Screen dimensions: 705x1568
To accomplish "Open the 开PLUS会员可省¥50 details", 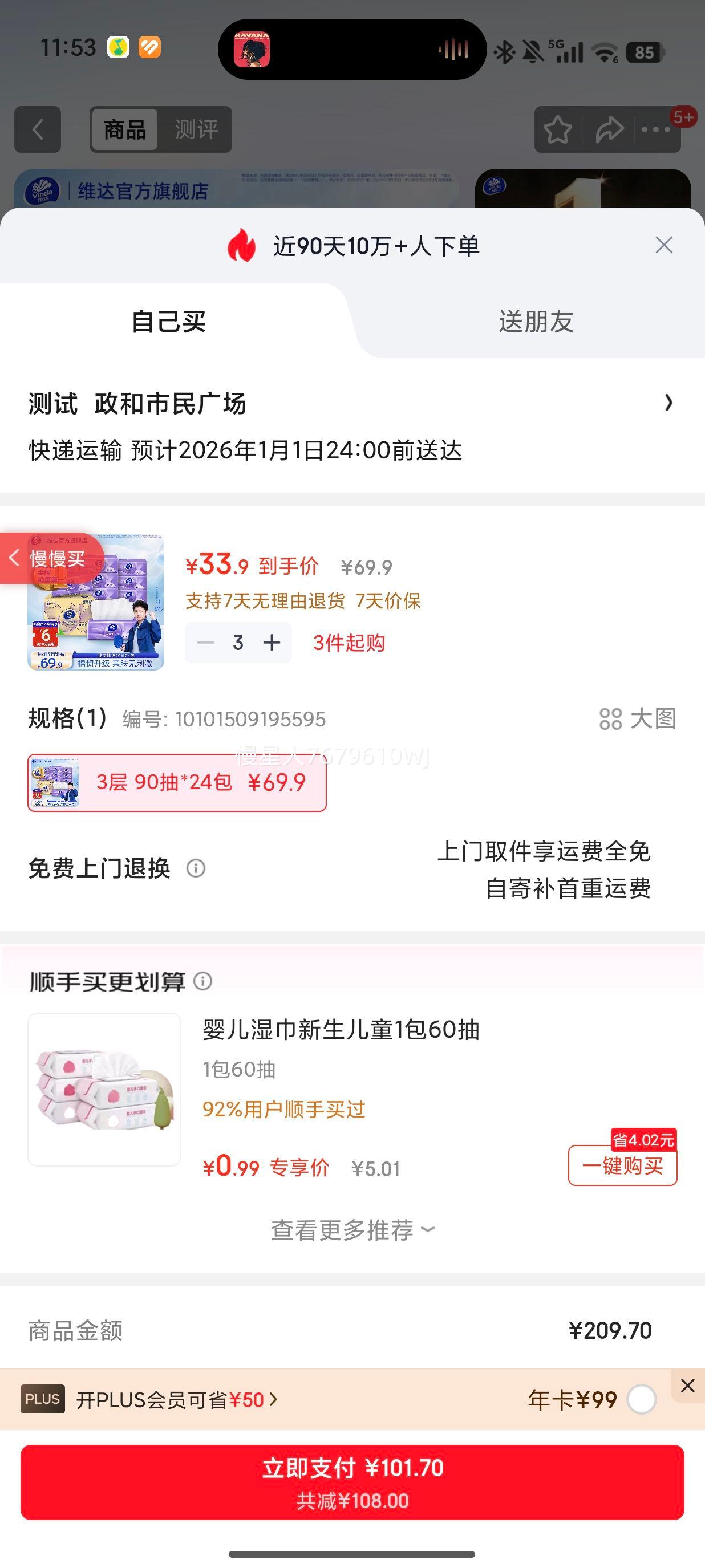I will 177,1399.
